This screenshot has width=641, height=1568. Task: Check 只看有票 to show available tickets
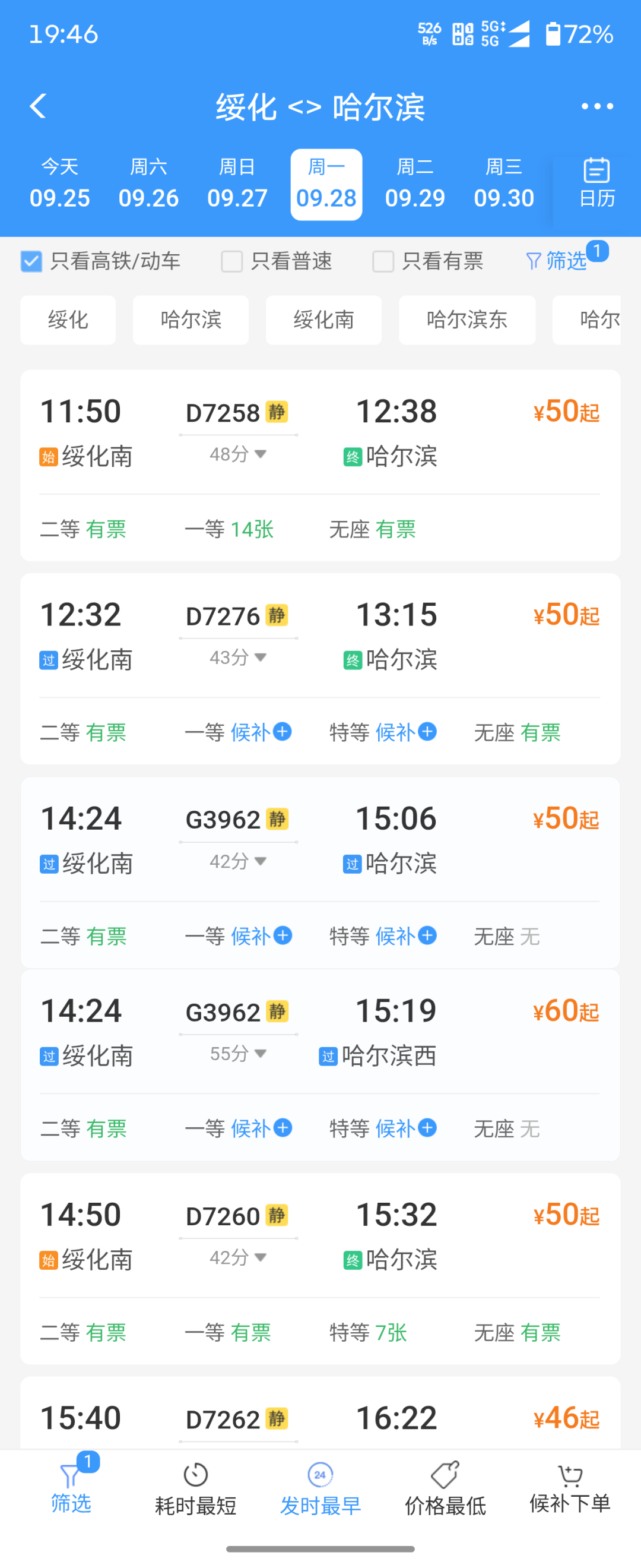point(383,262)
